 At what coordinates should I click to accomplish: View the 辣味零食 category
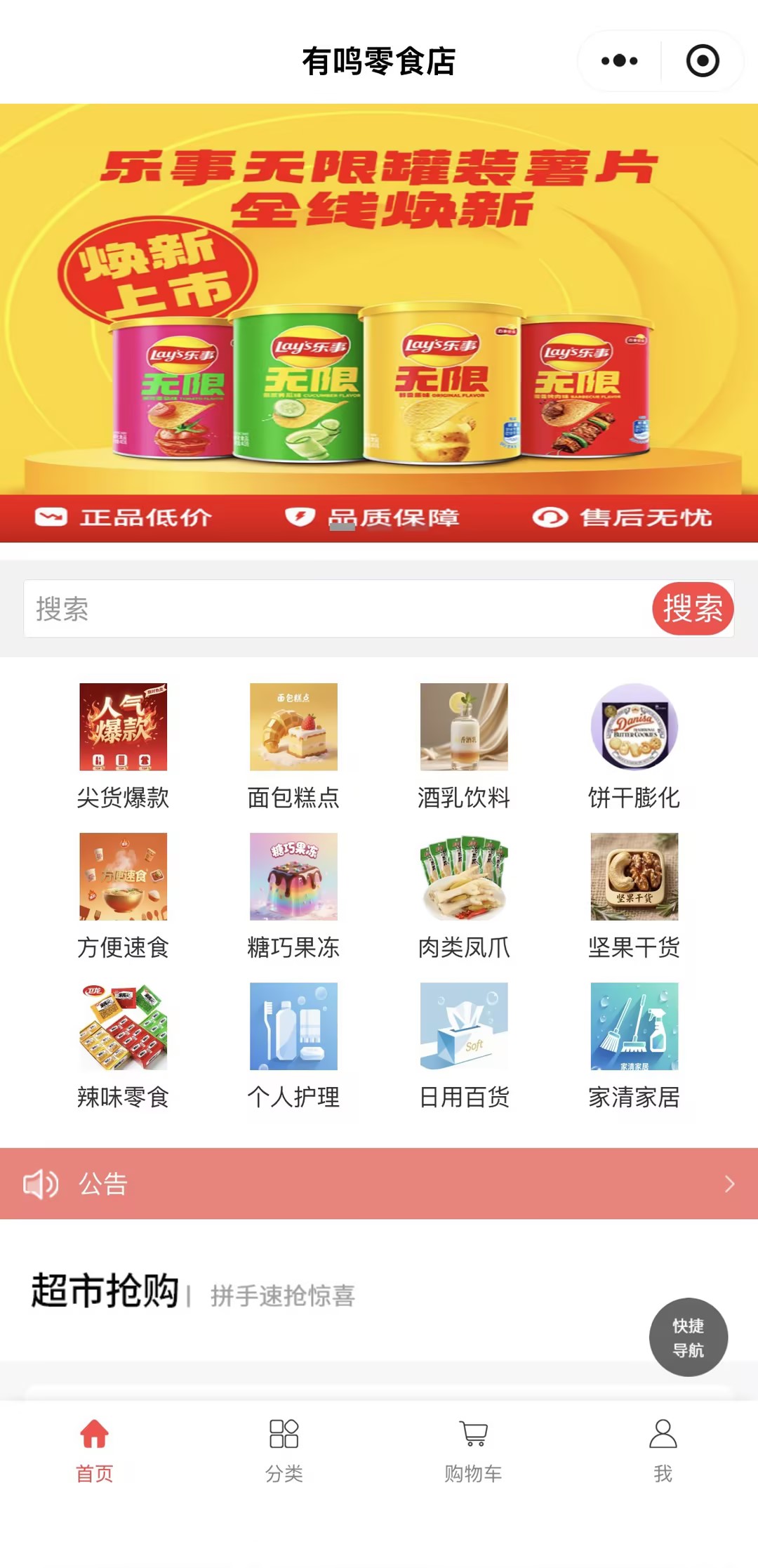[123, 1045]
